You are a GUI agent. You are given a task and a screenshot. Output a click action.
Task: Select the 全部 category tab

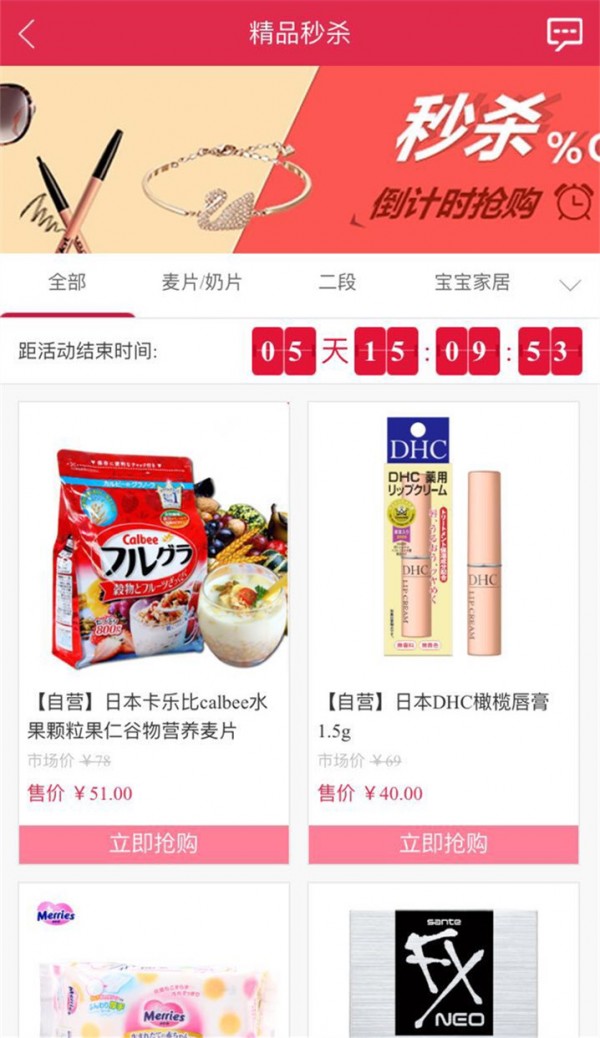click(67, 282)
